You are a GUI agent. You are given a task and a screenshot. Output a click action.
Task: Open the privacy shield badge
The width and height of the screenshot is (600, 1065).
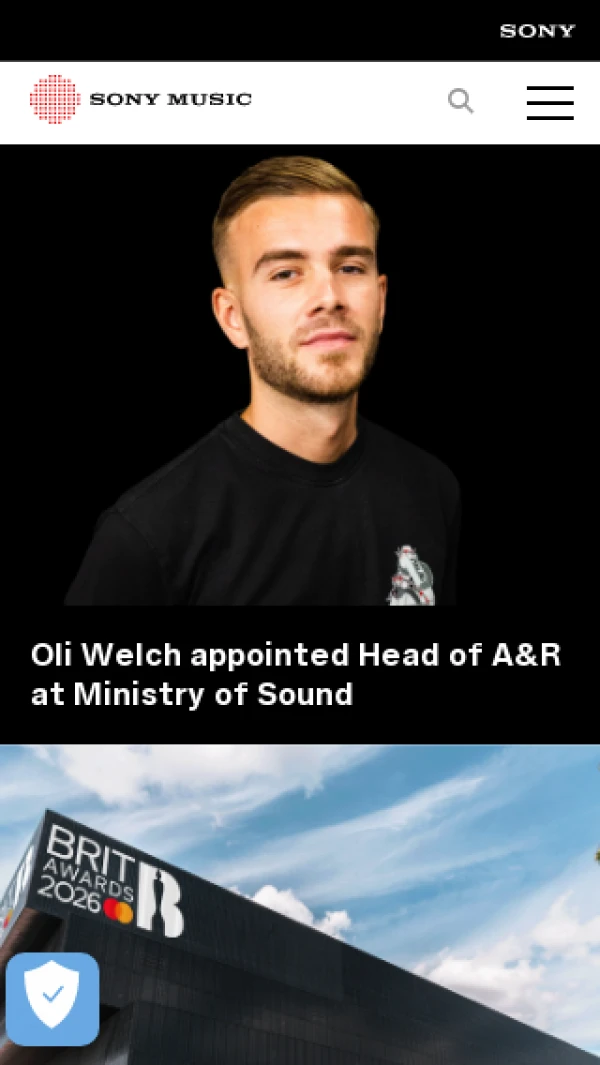tap(52, 998)
